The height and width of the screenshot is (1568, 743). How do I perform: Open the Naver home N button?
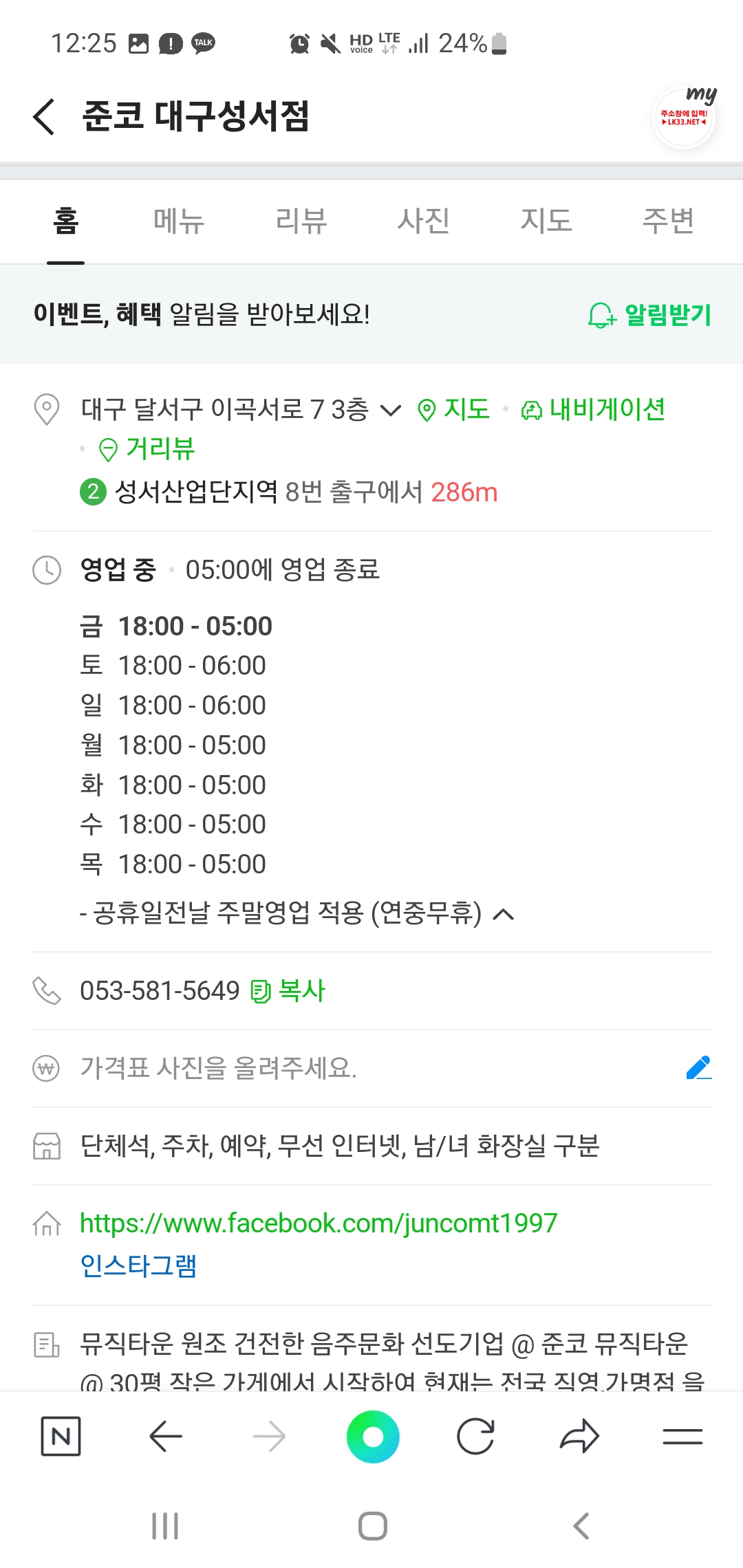click(61, 1437)
